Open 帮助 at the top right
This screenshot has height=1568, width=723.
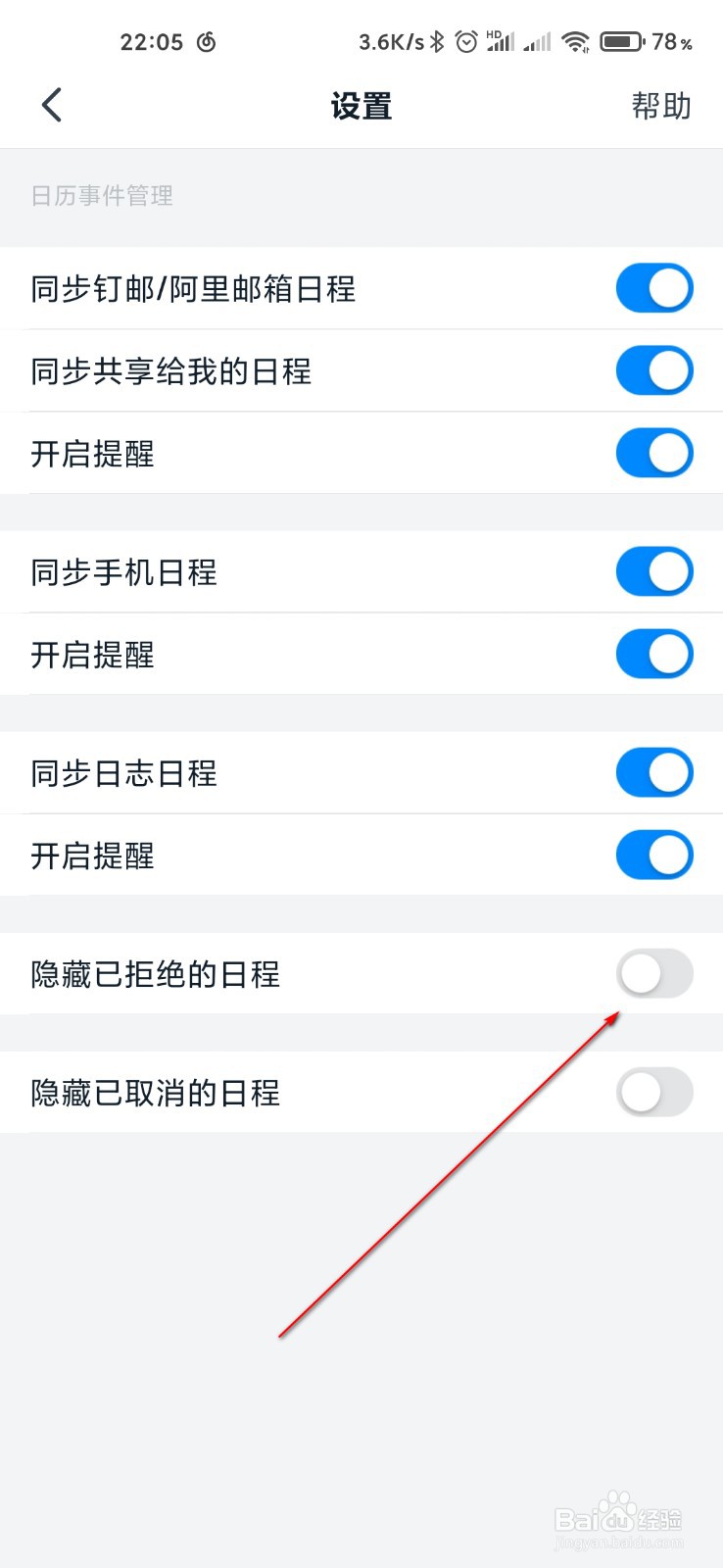(x=661, y=105)
